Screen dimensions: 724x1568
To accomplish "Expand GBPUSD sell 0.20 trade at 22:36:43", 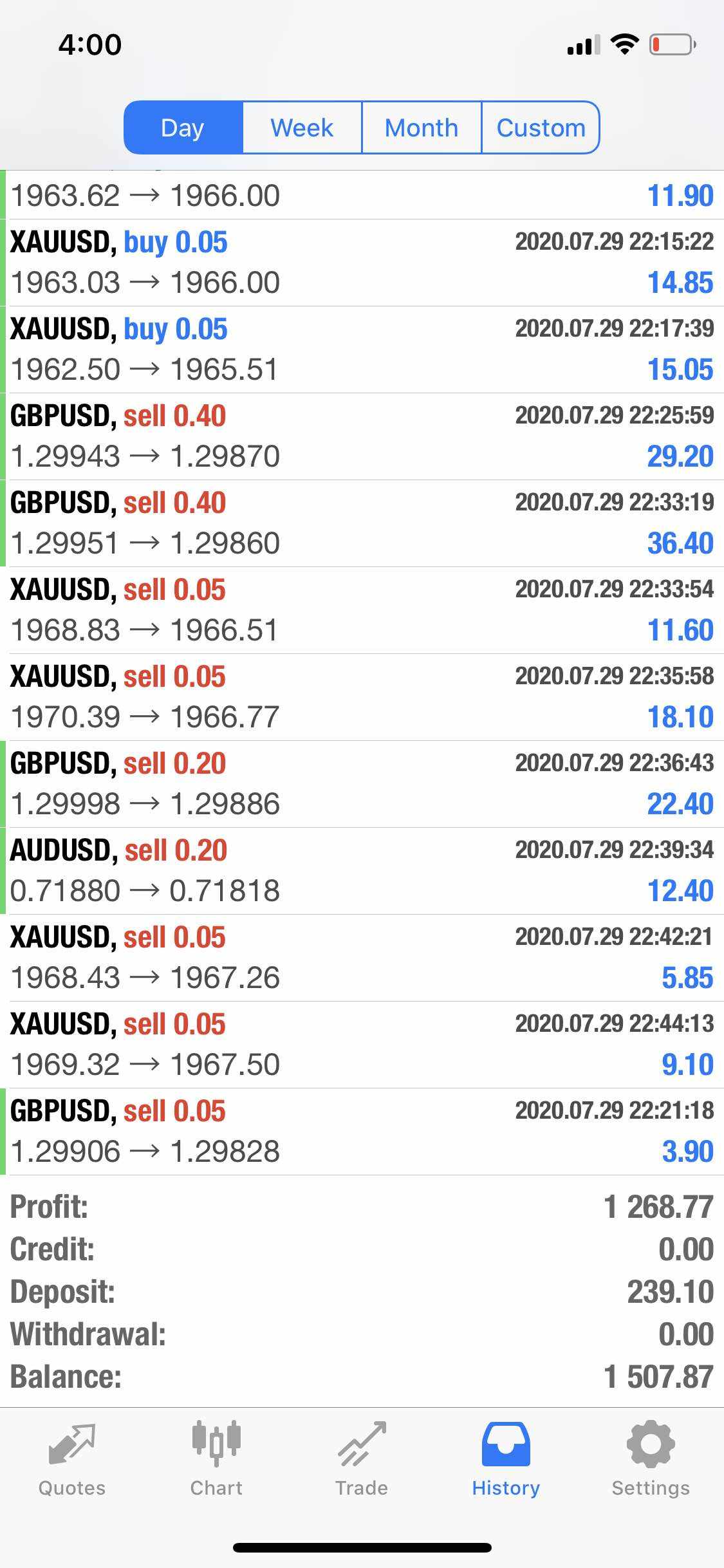I will point(362,784).
